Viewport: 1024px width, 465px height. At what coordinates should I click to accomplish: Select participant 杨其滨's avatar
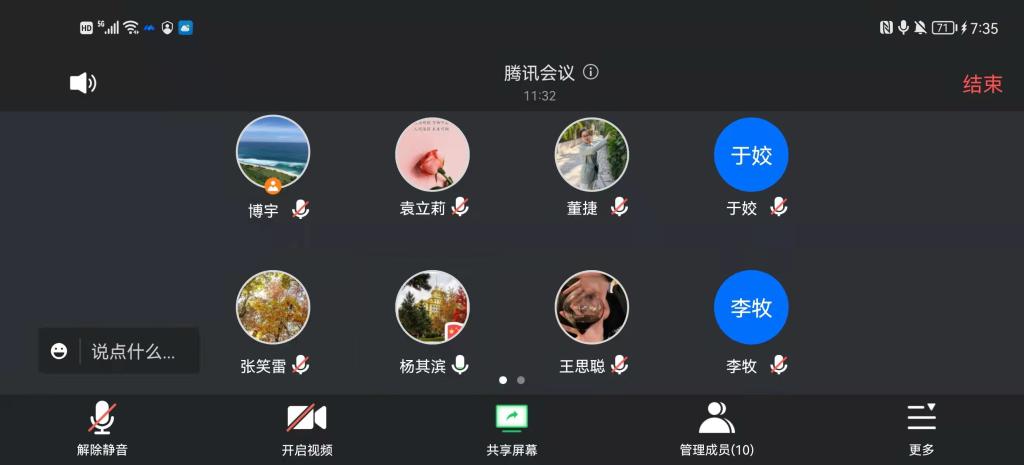pos(432,307)
